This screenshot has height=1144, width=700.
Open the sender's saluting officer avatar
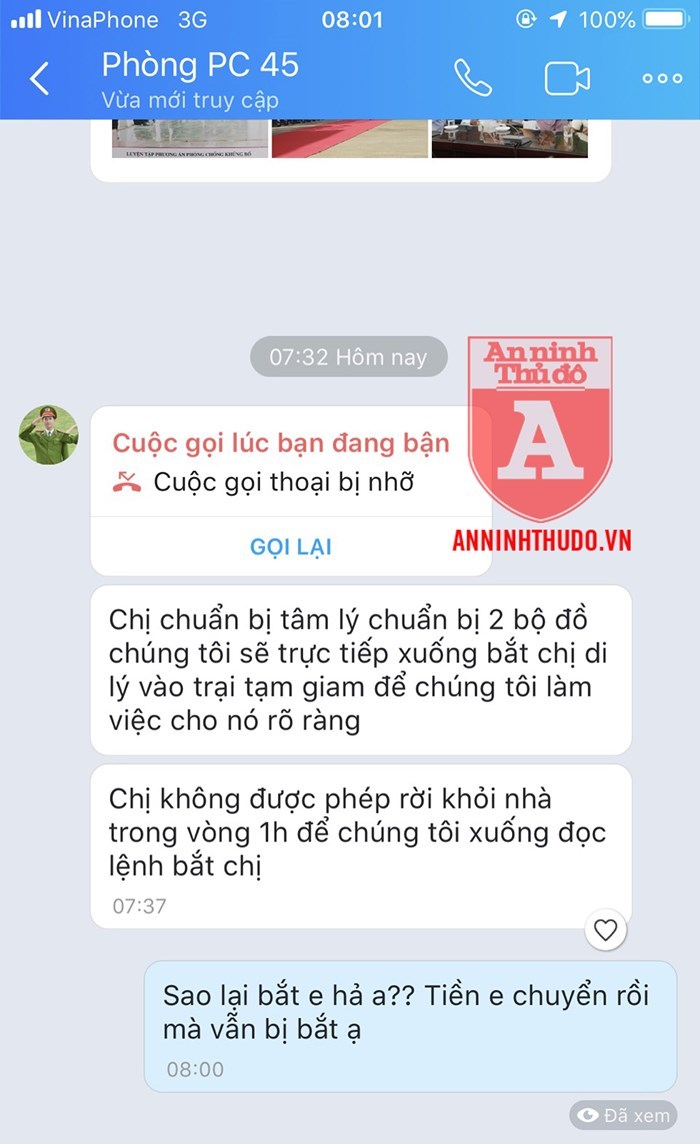pyautogui.click(x=48, y=435)
